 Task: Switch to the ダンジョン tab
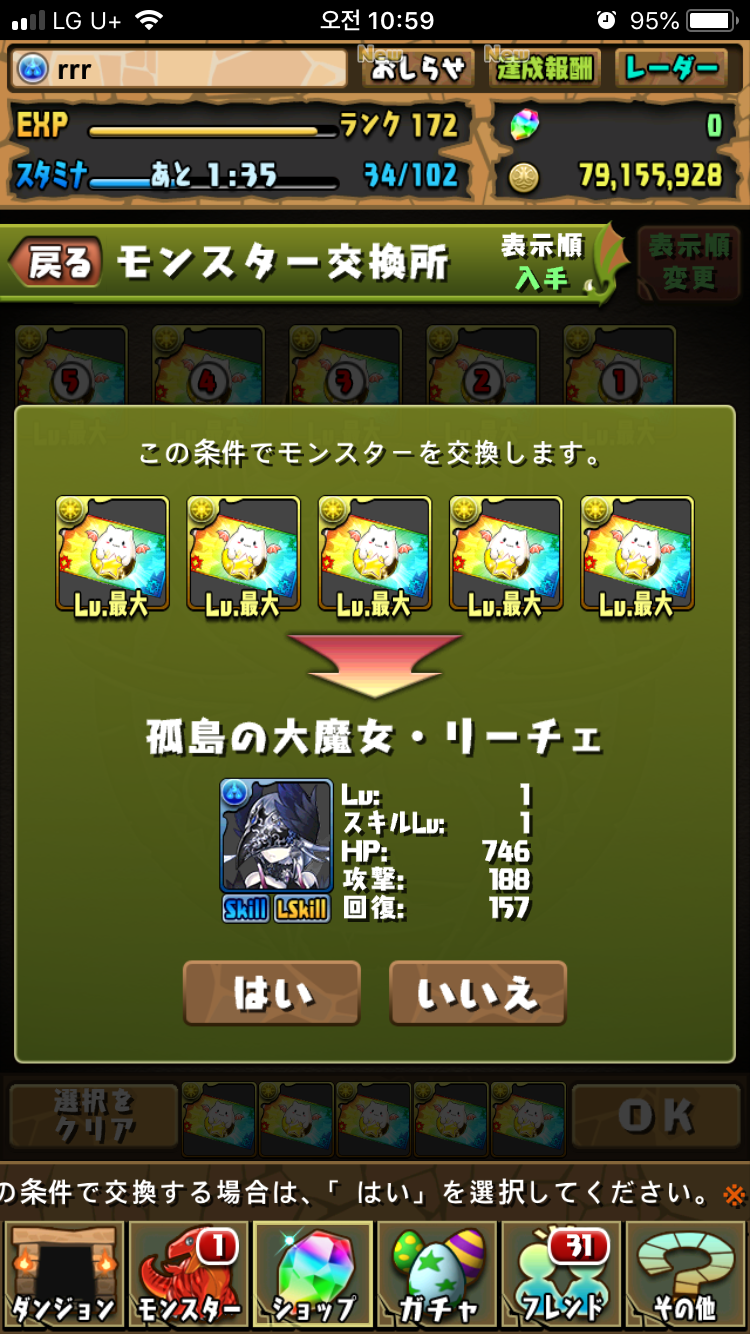[63, 1272]
